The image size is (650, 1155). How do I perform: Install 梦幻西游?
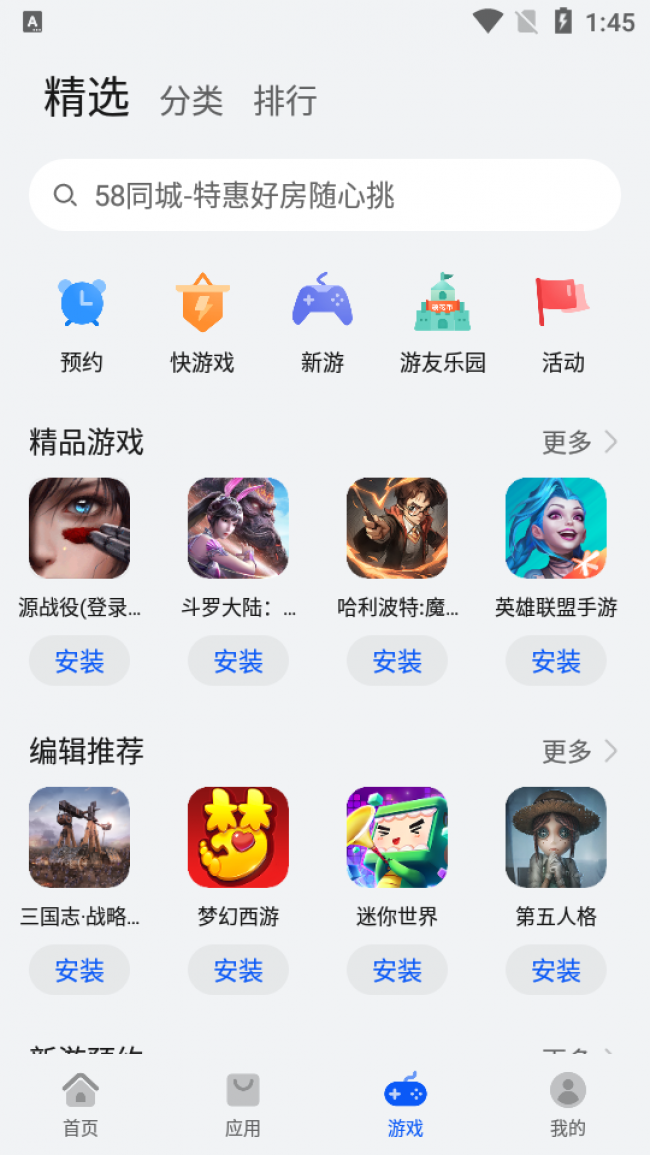[x=238, y=970]
